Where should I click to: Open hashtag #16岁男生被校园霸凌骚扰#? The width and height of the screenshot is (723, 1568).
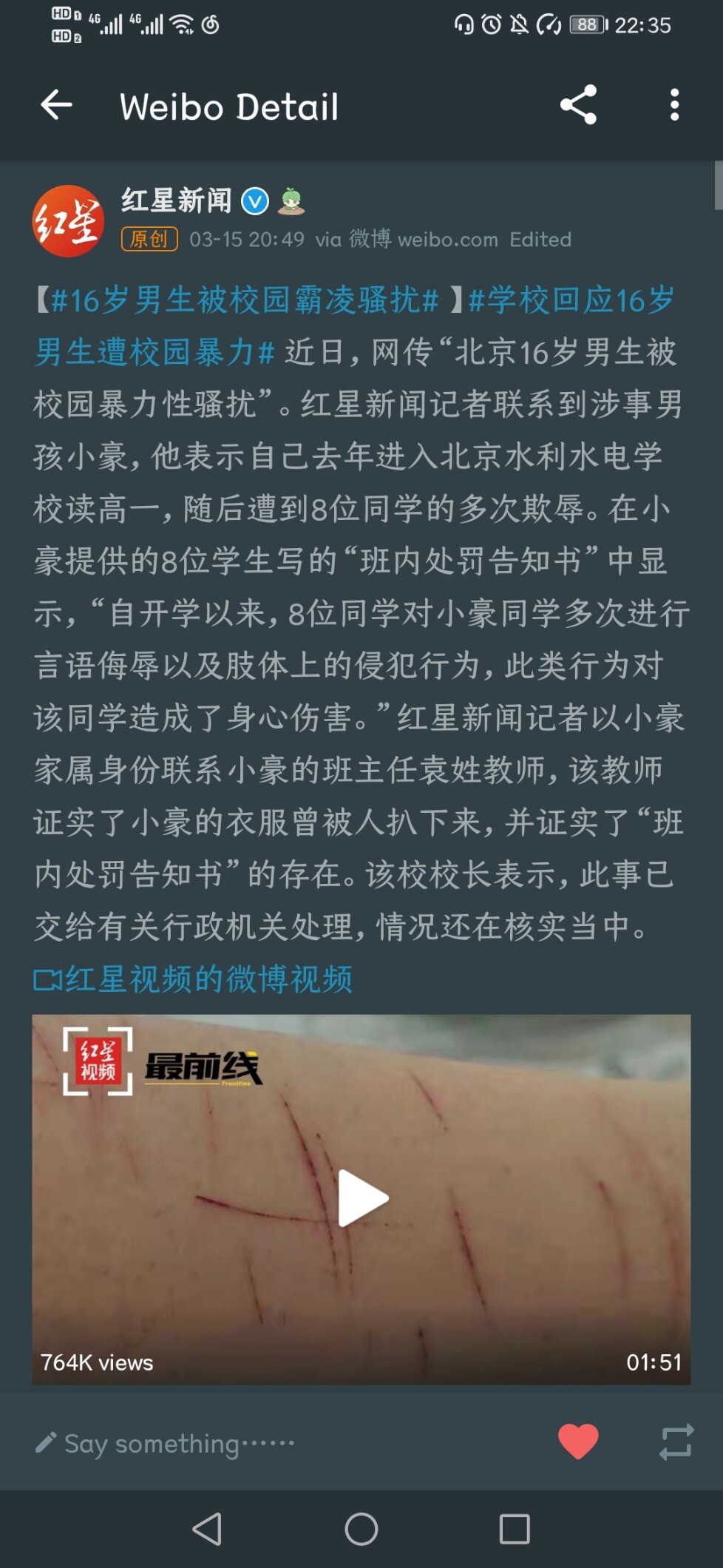244,301
